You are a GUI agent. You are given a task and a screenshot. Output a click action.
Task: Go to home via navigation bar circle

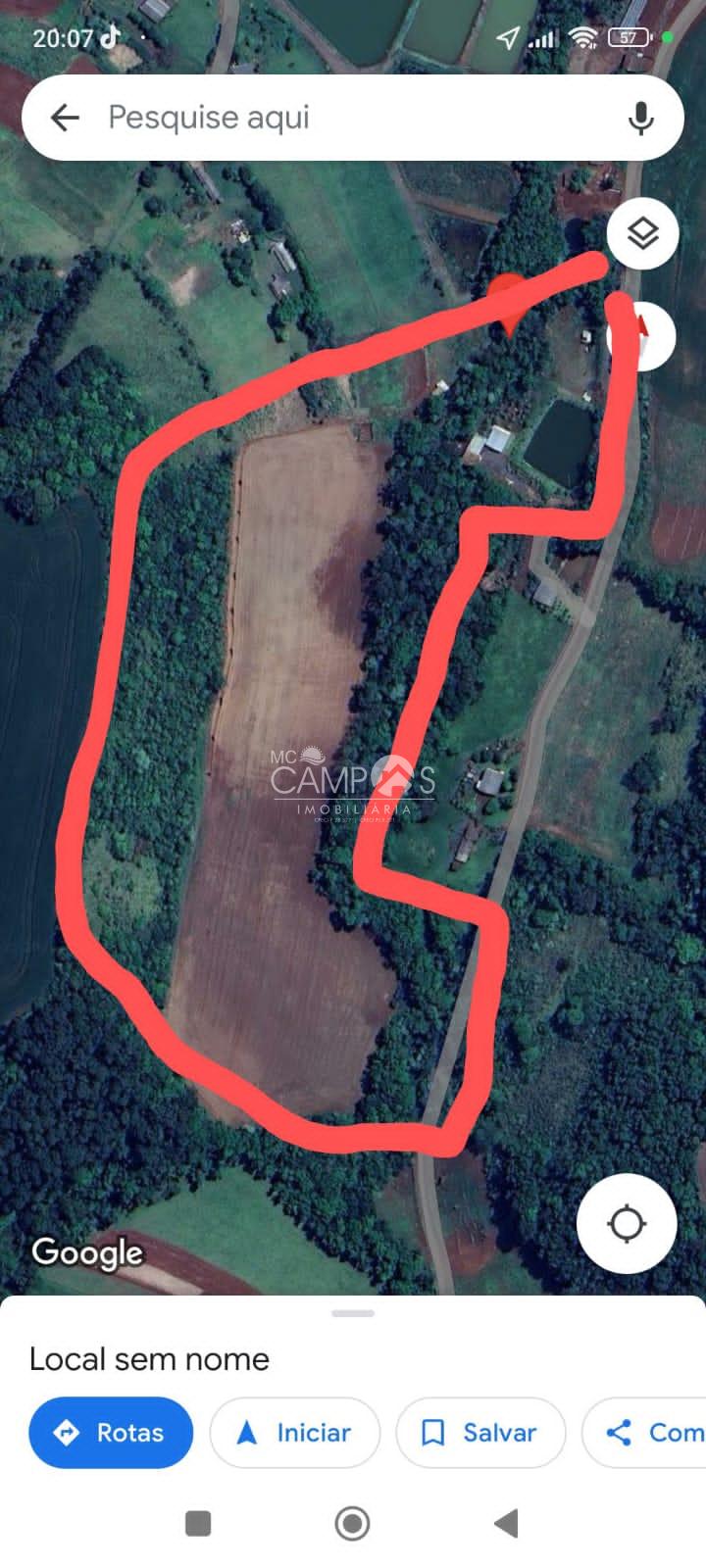pos(353,1523)
